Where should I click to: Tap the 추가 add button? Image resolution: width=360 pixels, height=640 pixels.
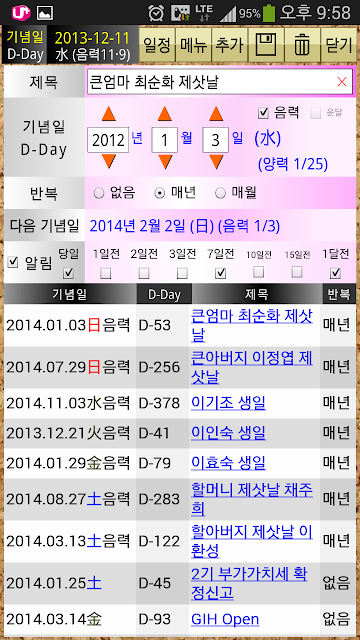[x=230, y=45]
